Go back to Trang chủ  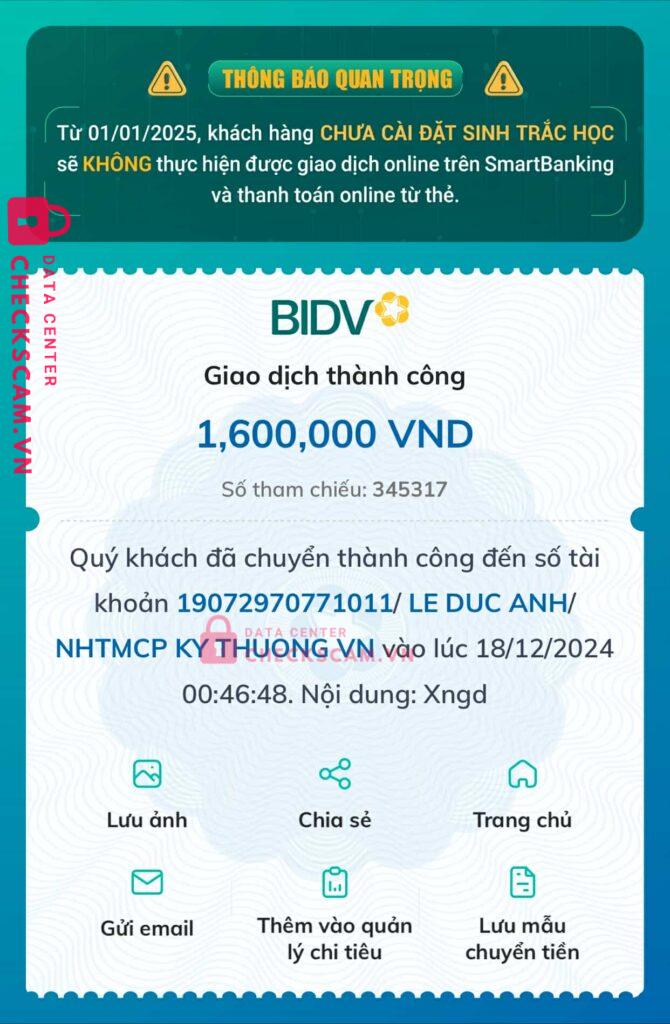(522, 794)
